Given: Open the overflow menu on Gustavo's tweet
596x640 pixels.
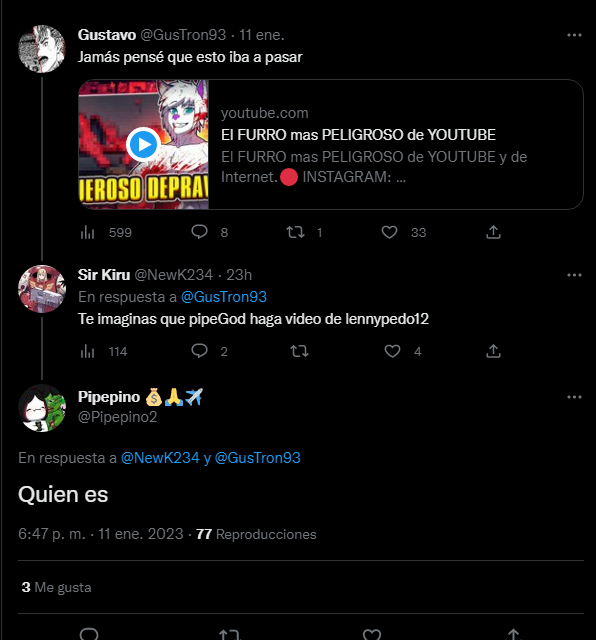Looking at the screenshot, I should pyautogui.click(x=574, y=35).
